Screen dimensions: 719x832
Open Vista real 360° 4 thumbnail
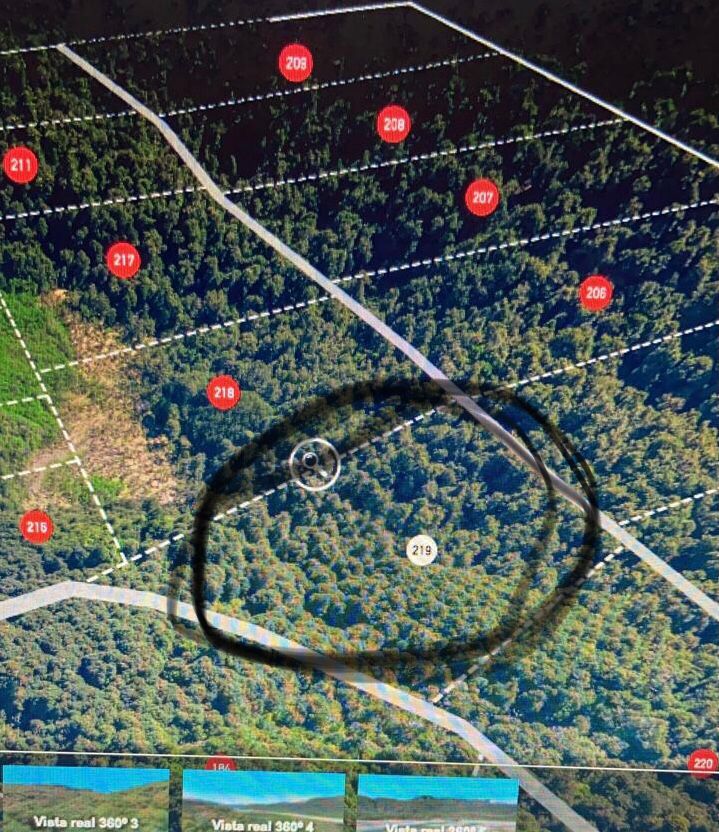[264, 801]
